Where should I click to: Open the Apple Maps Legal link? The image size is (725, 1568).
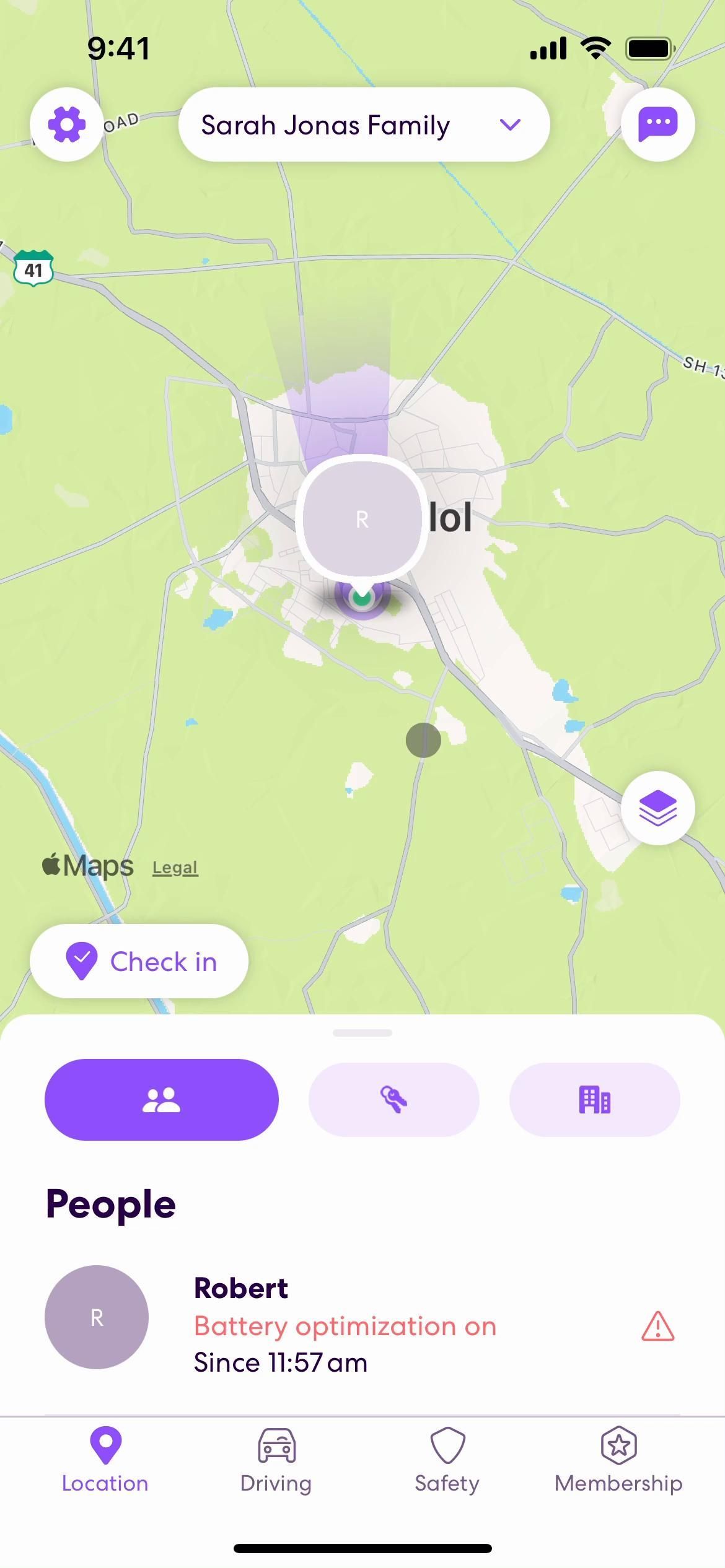point(175,866)
